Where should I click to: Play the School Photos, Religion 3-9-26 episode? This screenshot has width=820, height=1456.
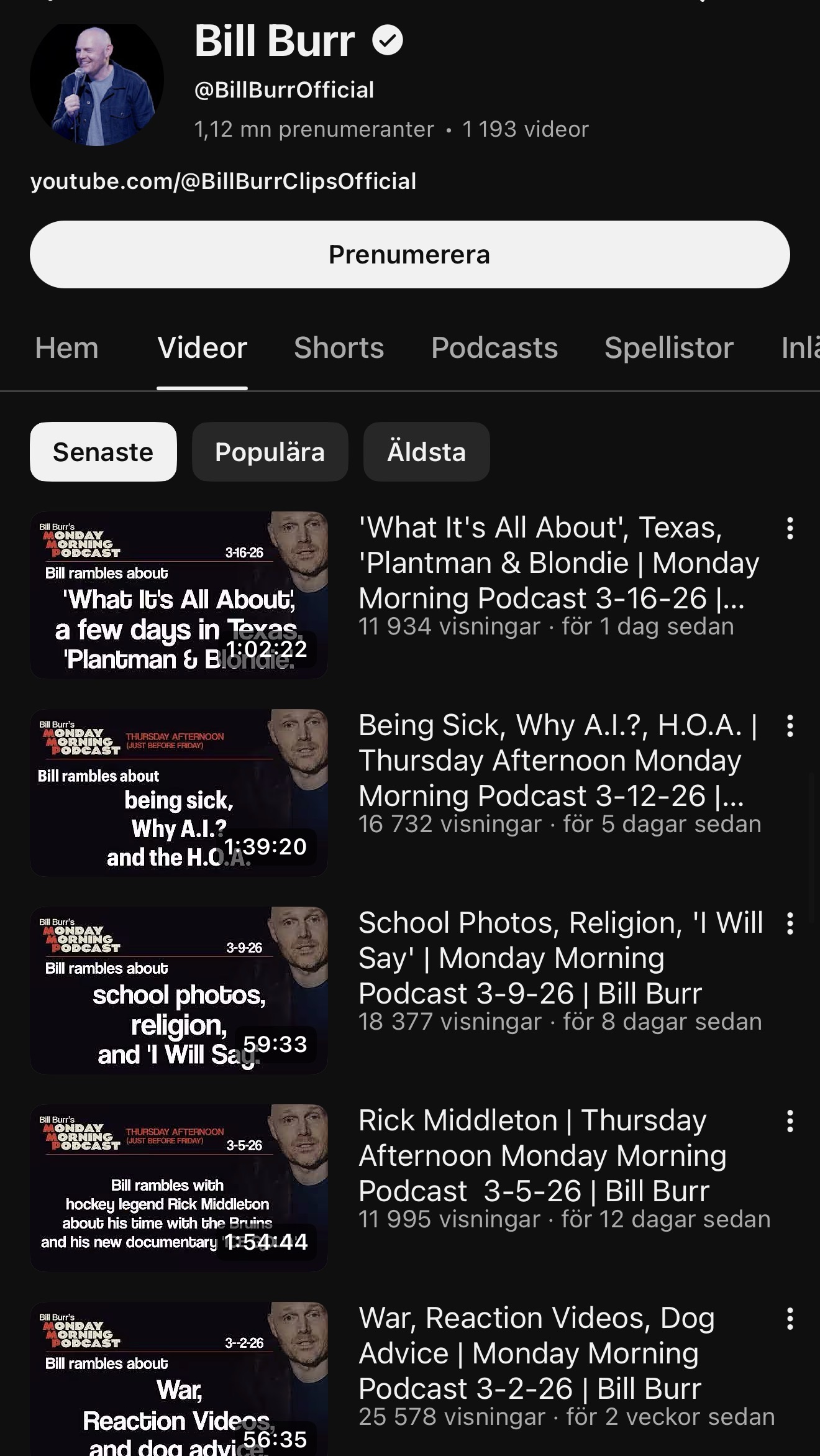pos(179,990)
